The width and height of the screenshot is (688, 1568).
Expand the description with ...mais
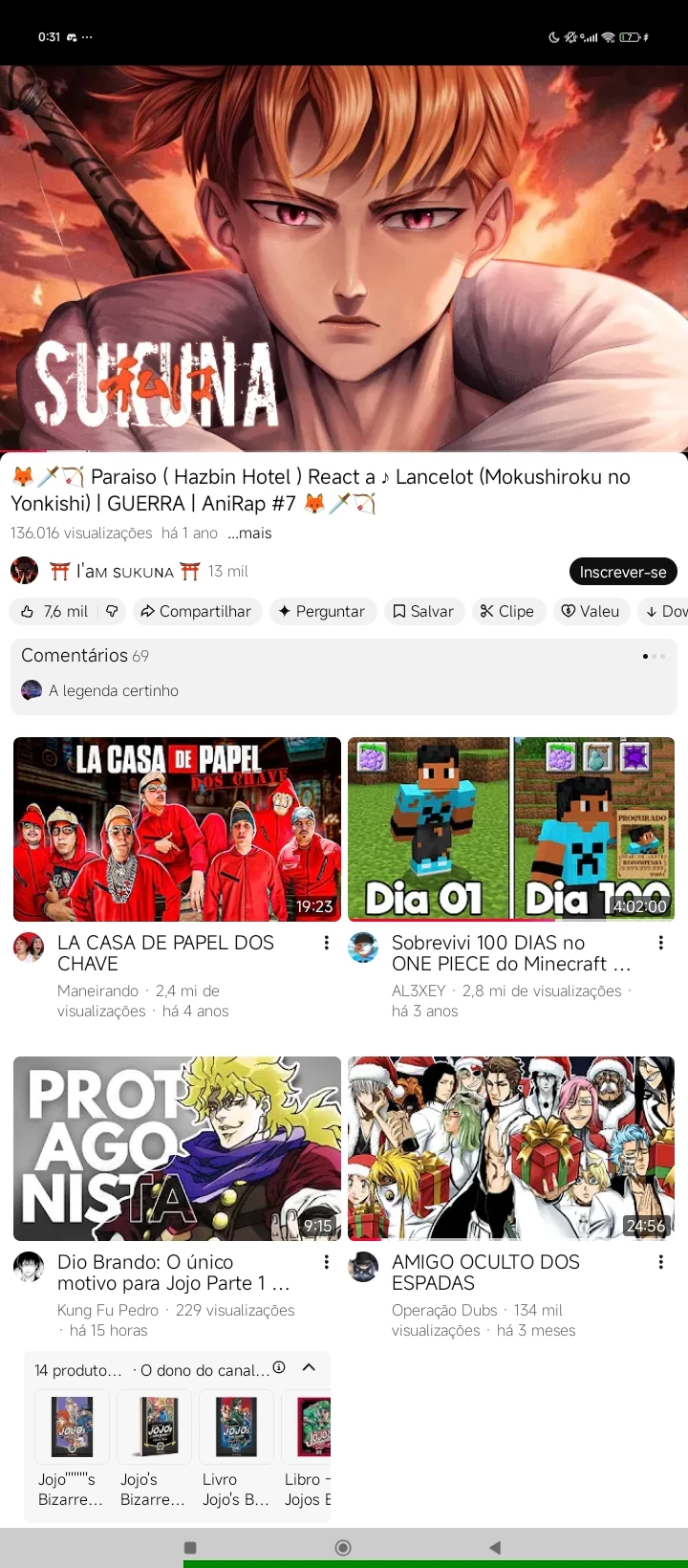pos(249,533)
